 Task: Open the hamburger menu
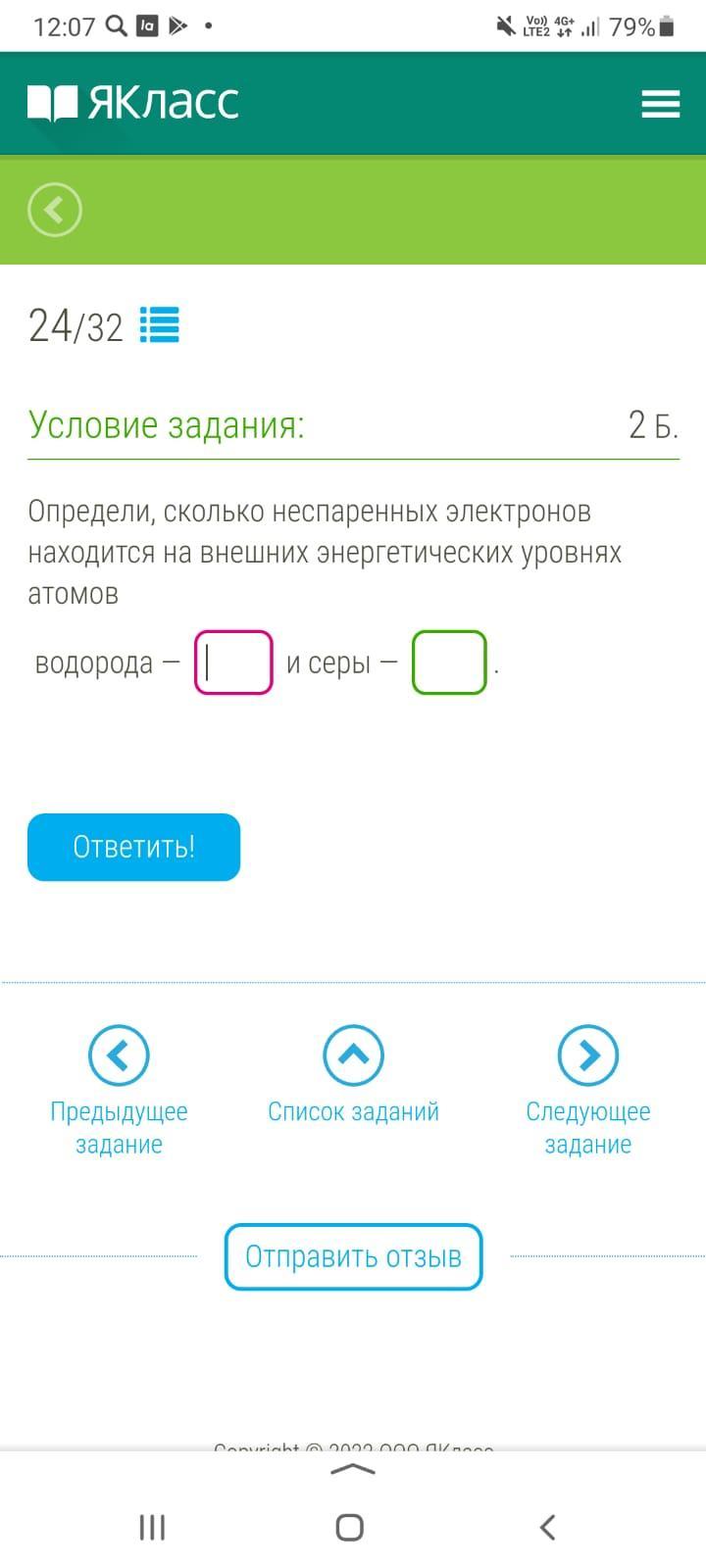[660, 104]
